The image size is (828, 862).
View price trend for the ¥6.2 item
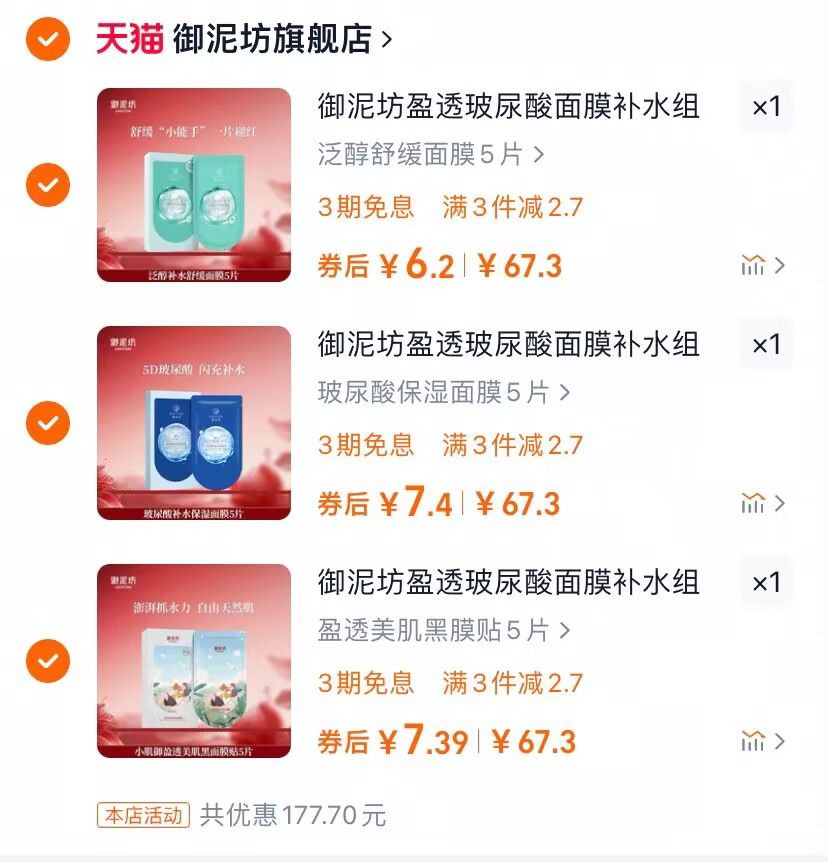[763, 265]
